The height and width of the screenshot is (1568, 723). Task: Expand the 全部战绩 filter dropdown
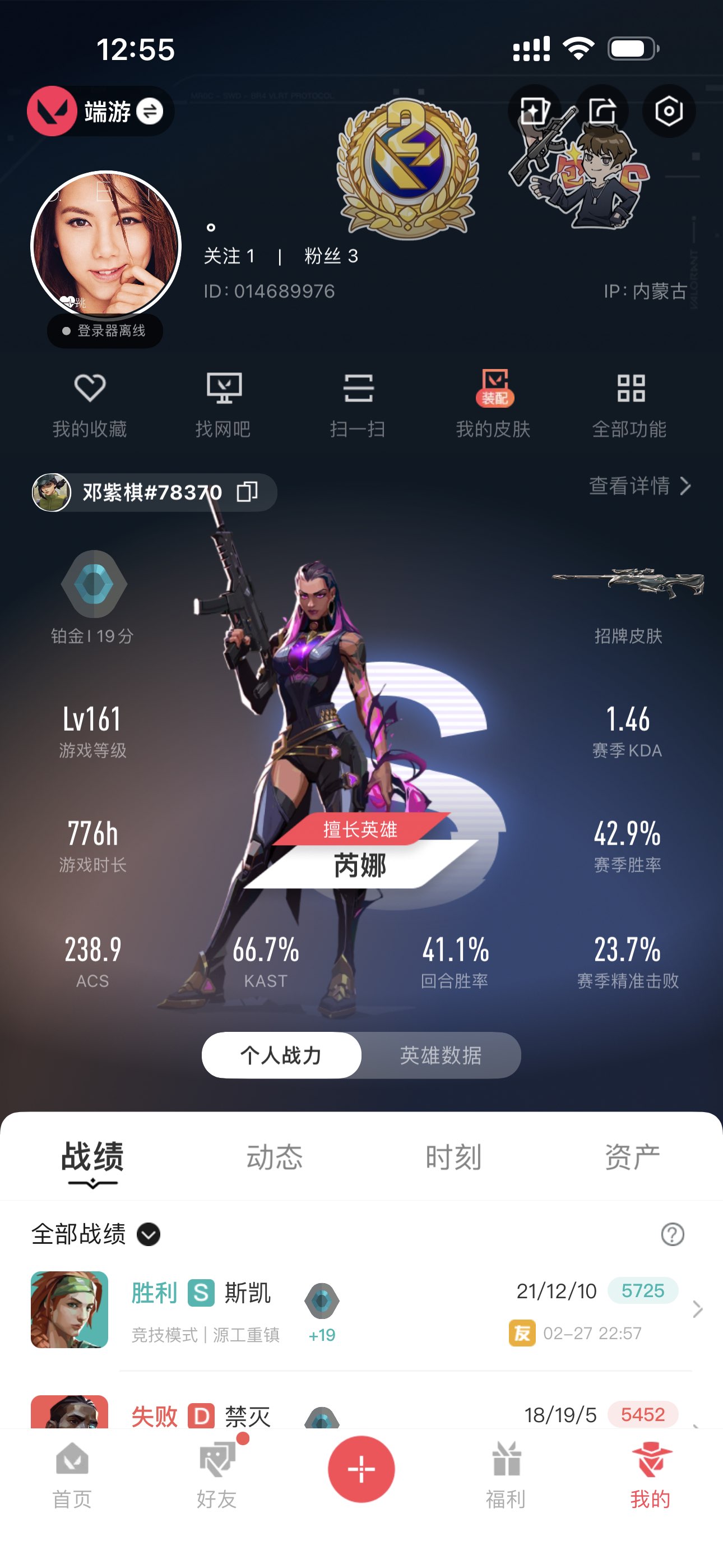pos(149,1234)
